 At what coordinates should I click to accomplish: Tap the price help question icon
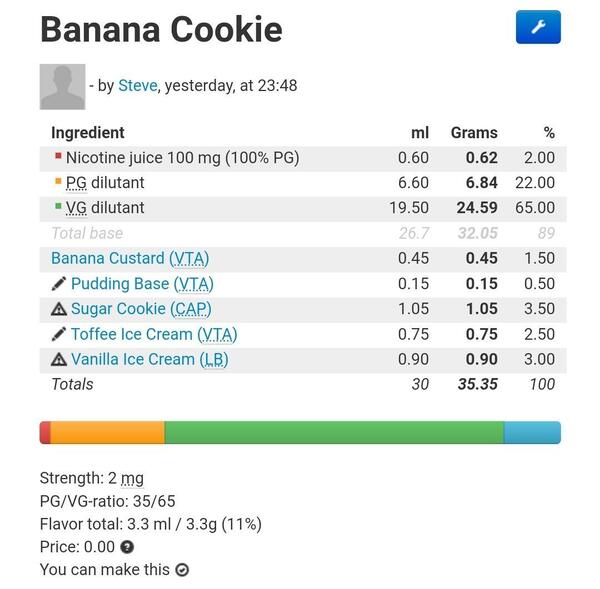[x=127, y=547]
